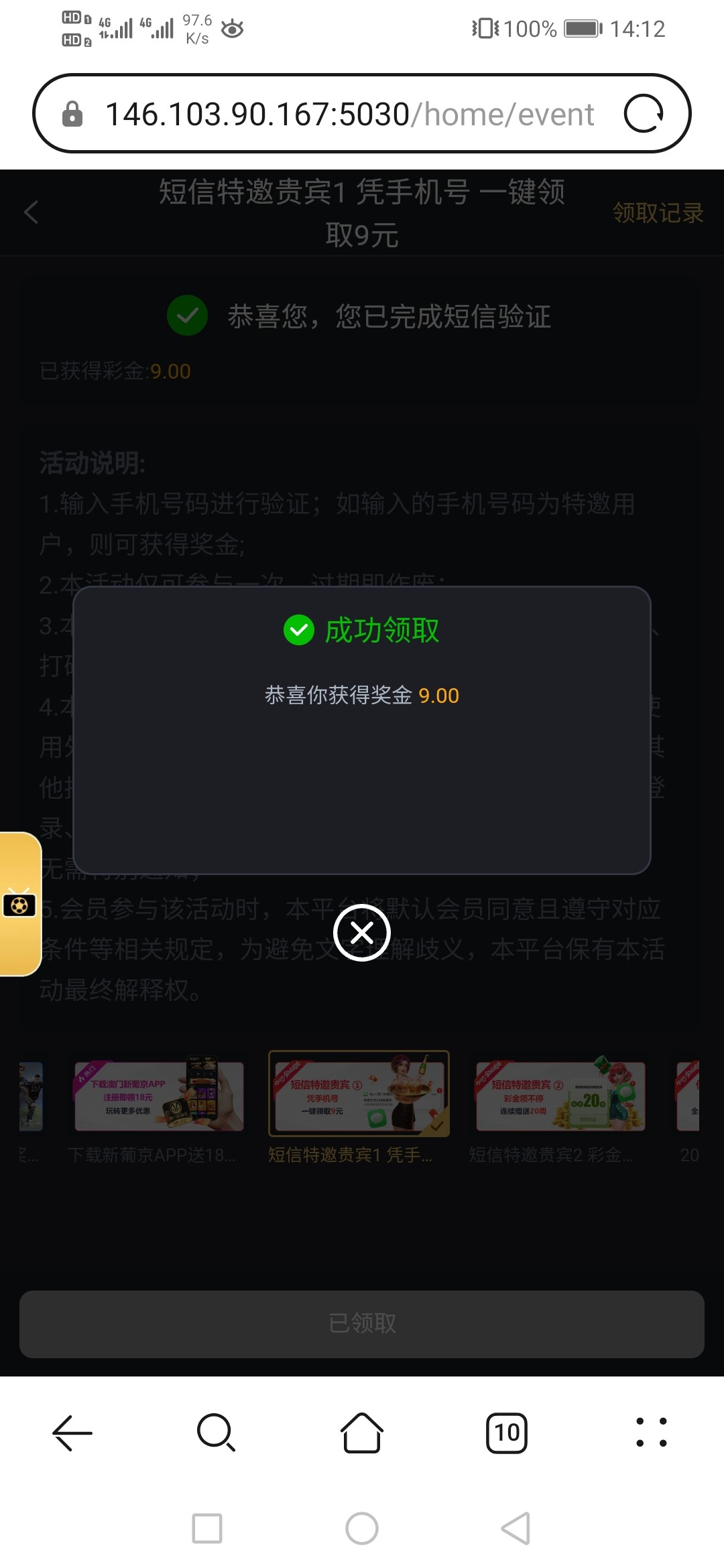
Task: Tap the URL address field
Action: tap(349, 114)
